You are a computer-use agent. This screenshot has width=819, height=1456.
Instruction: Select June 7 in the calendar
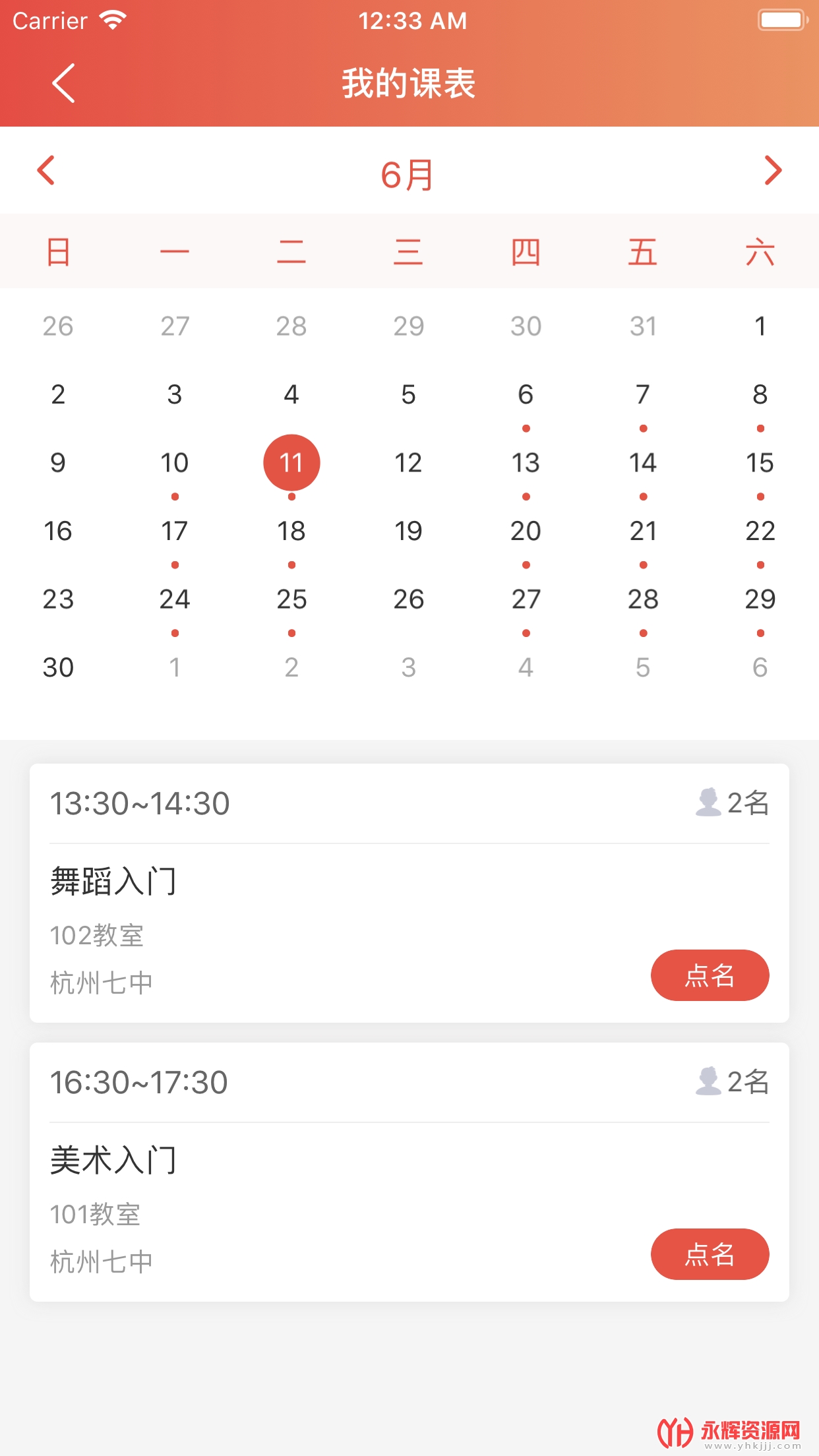point(643,395)
